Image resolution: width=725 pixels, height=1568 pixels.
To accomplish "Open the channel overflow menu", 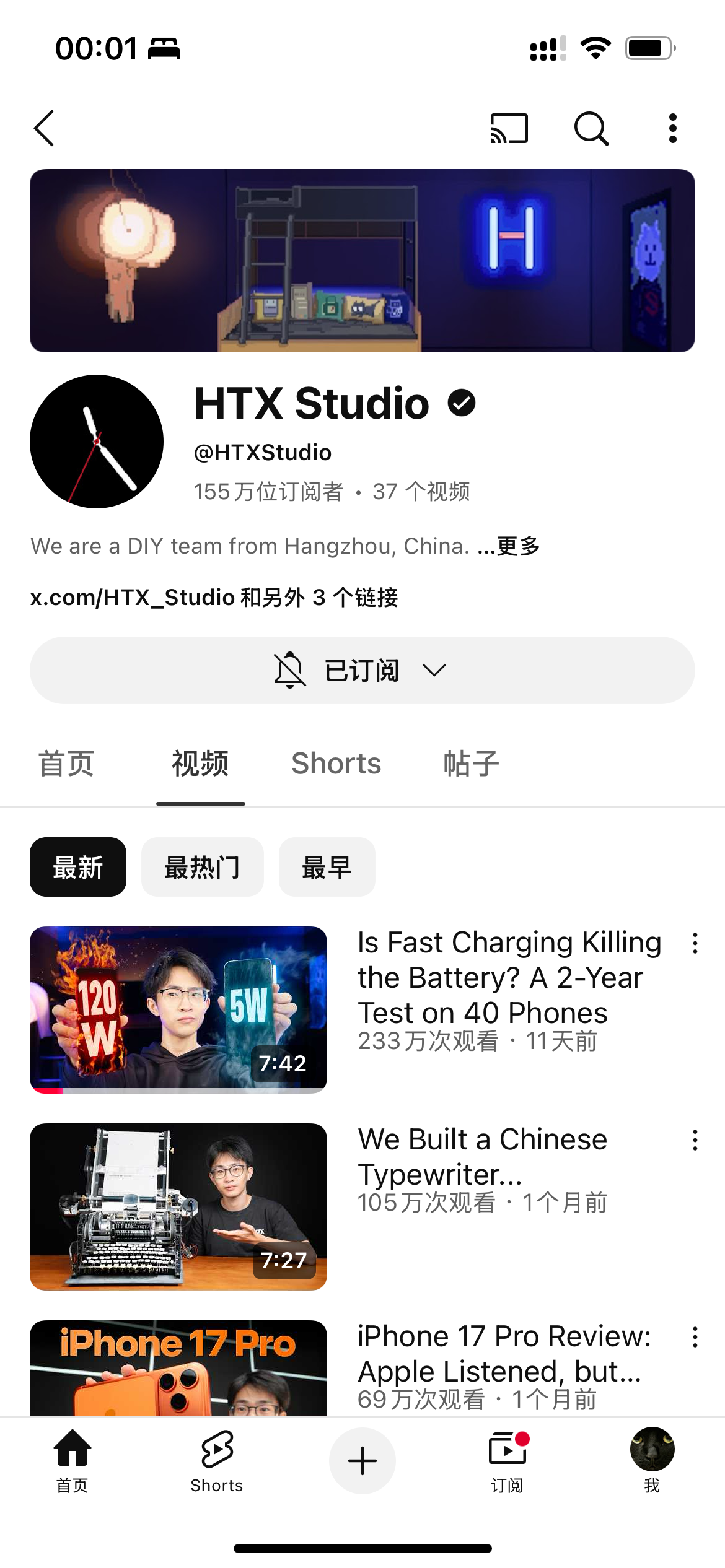I will (672, 128).
